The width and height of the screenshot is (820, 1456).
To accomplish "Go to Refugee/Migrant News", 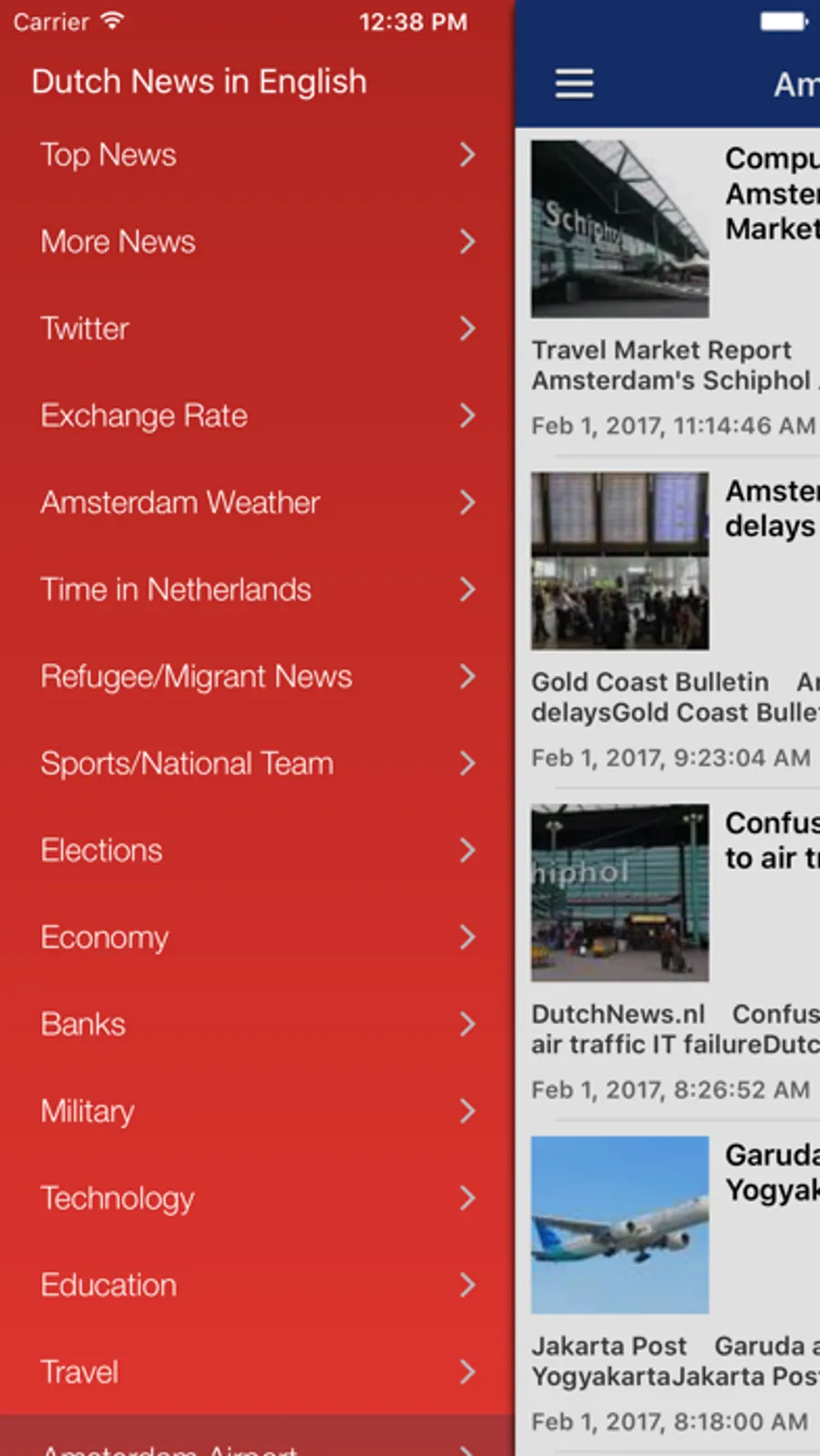I will pyautogui.click(x=257, y=677).
